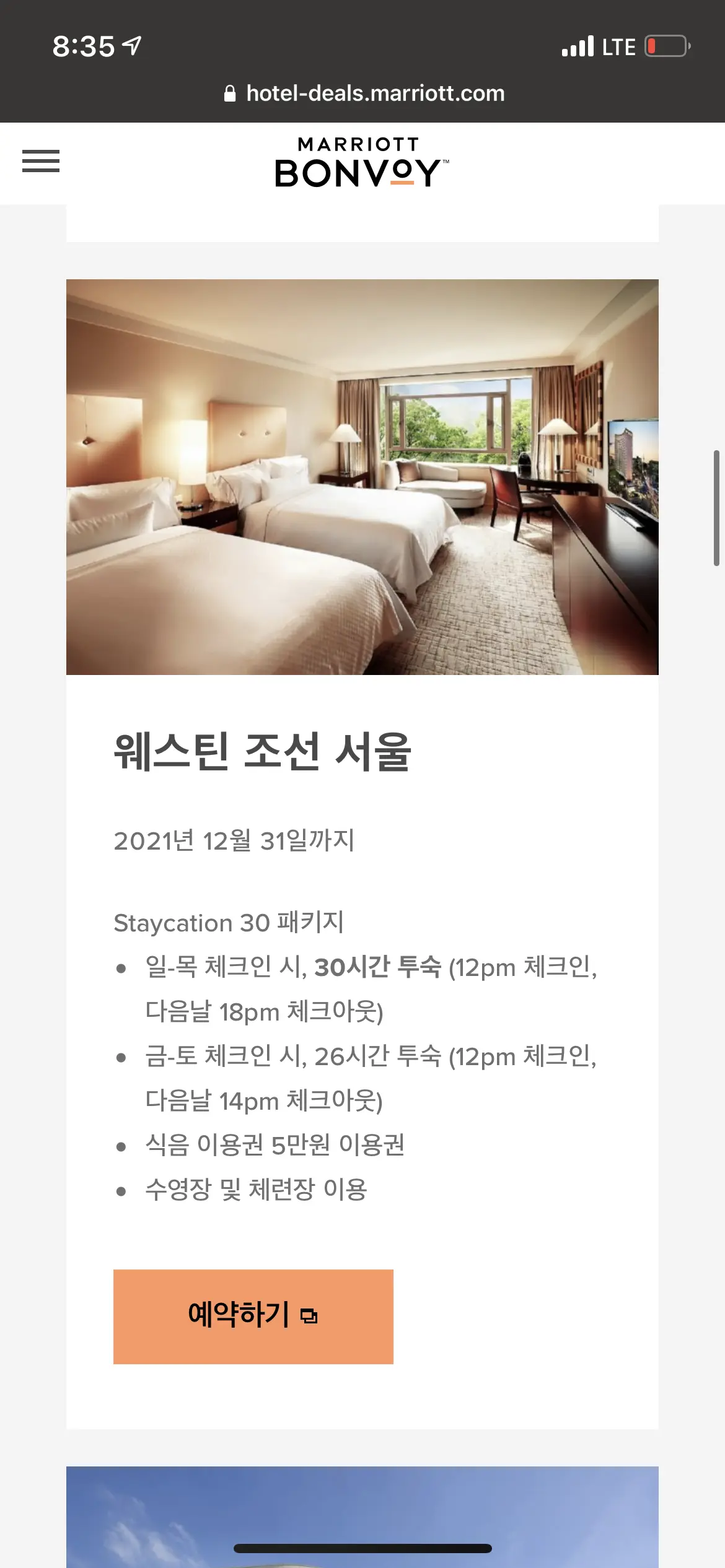This screenshot has height=1568, width=725.
Task: Open the hamburger navigation menu
Action: tap(41, 161)
